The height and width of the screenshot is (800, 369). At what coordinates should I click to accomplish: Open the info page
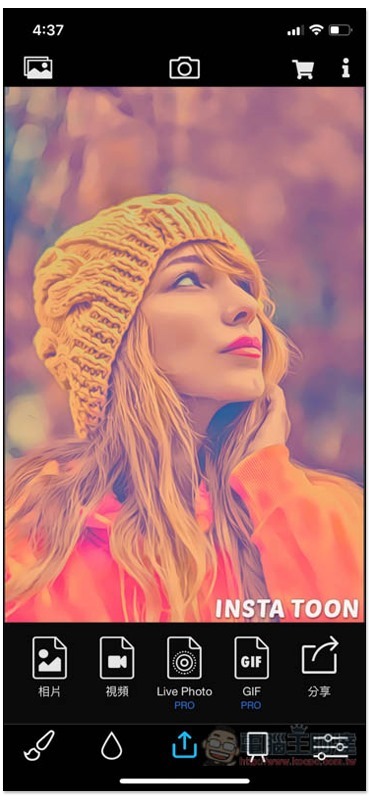click(346, 68)
